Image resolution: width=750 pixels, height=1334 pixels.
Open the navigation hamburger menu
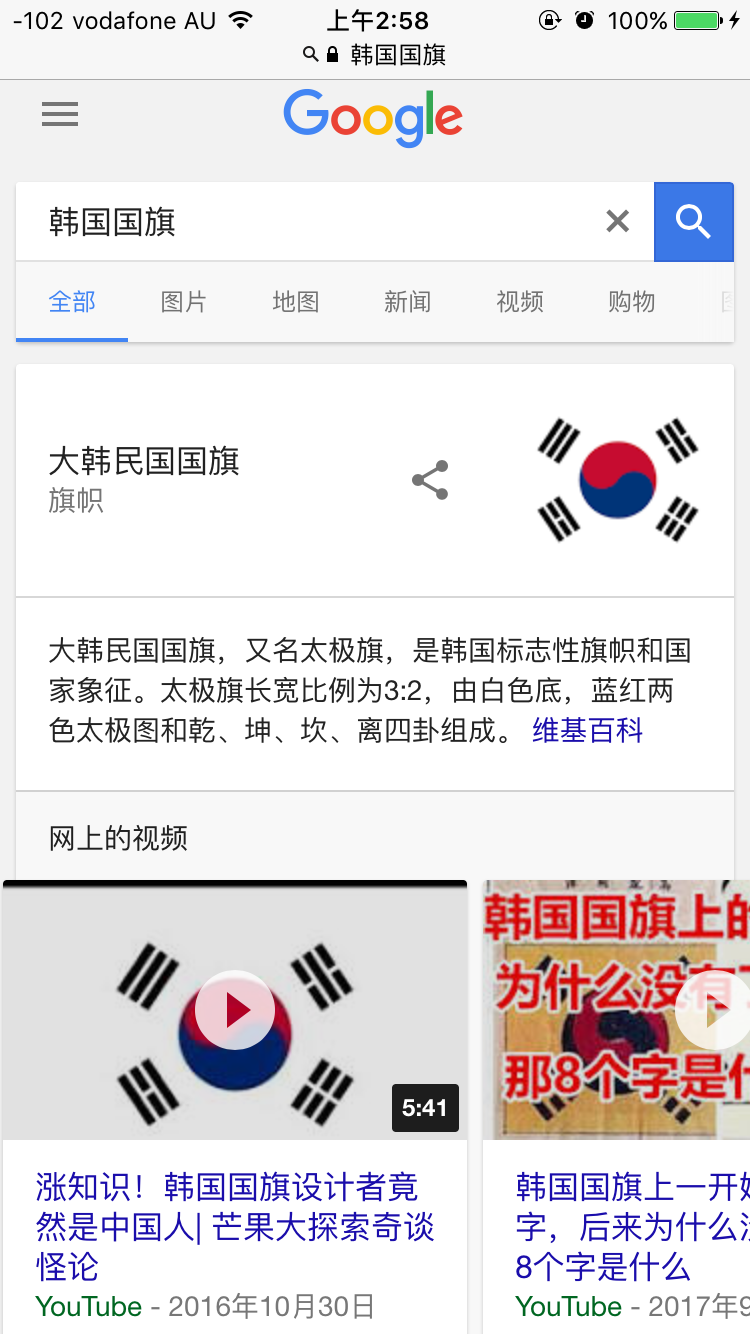click(60, 114)
